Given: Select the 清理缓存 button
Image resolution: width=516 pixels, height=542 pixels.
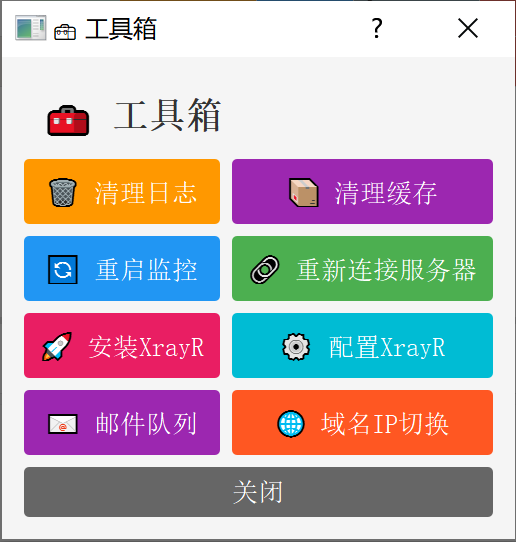Looking at the screenshot, I should tap(362, 191).
